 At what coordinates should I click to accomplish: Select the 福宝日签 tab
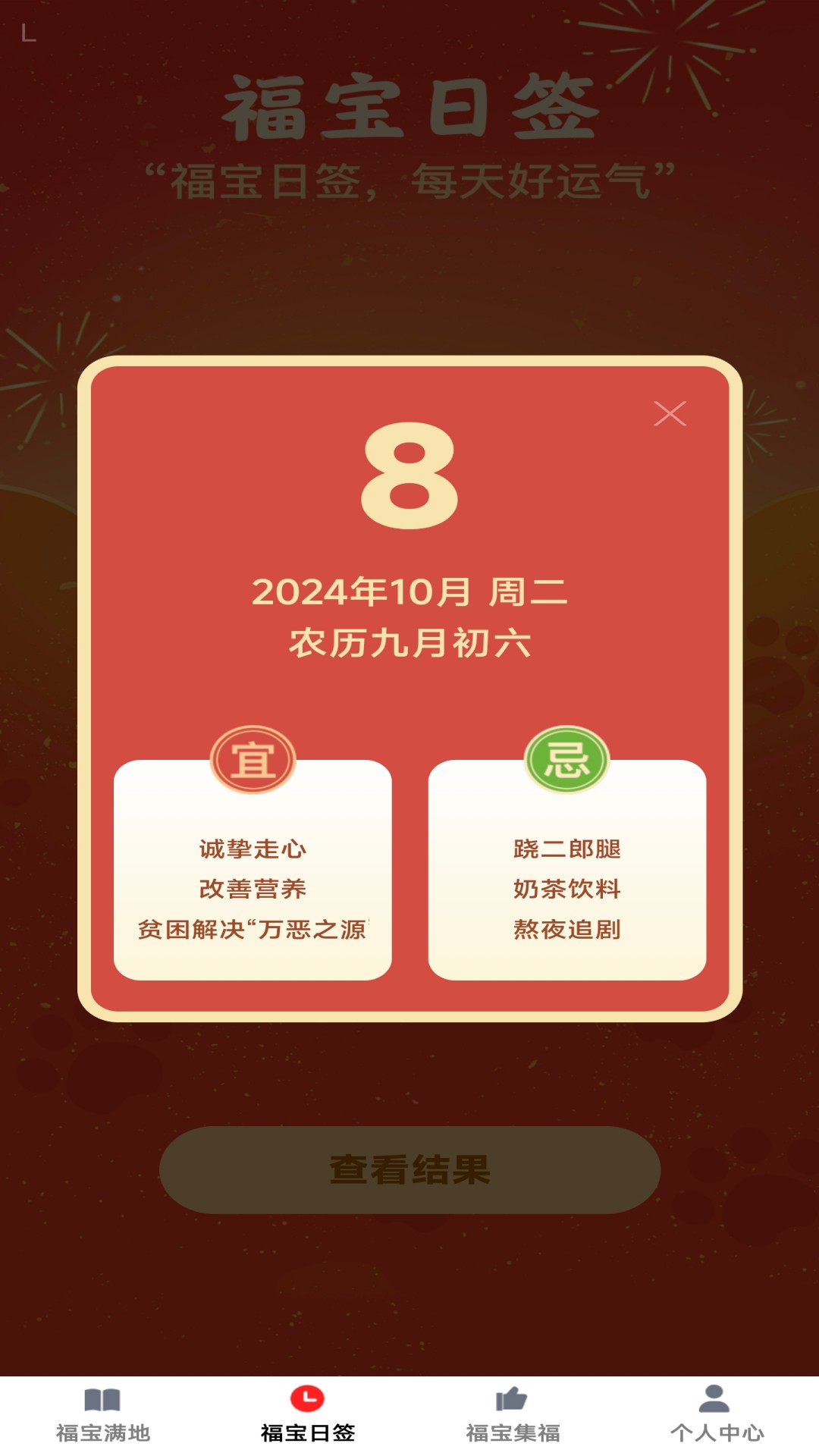click(x=307, y=1415)
